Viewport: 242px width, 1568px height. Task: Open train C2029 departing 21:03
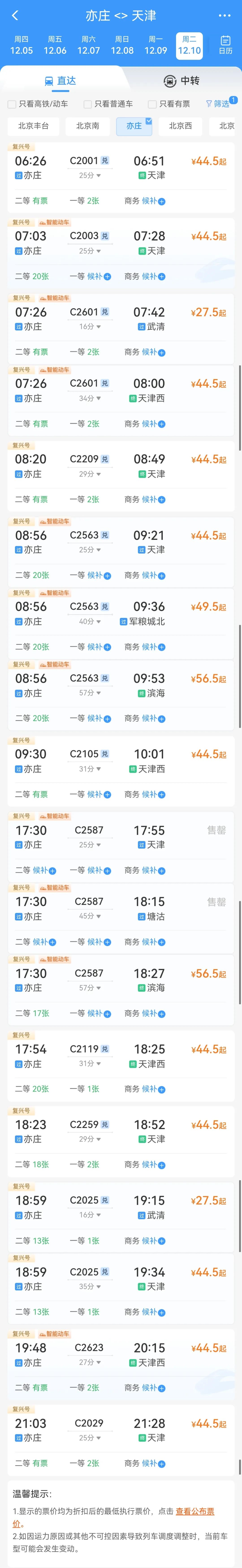pyautogui.click(x=120, y=1437)
